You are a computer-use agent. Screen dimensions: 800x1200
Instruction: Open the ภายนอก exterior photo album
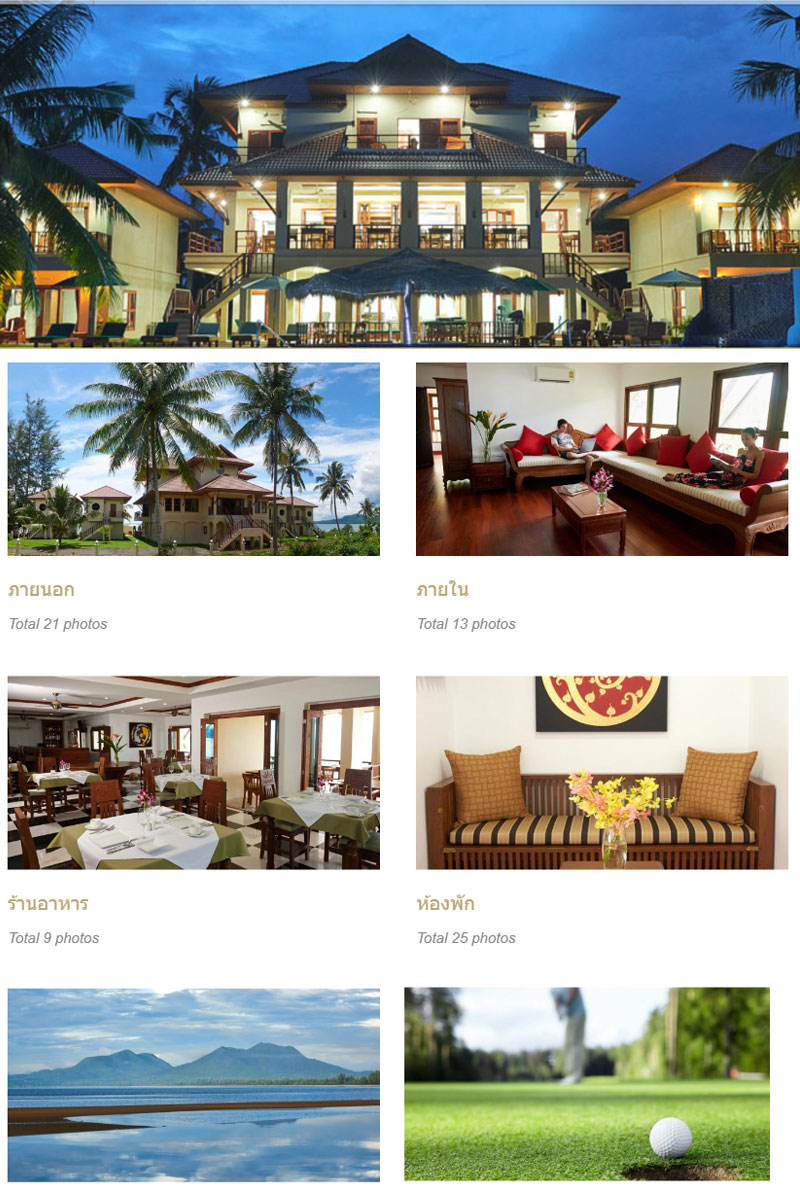[193, 459]
